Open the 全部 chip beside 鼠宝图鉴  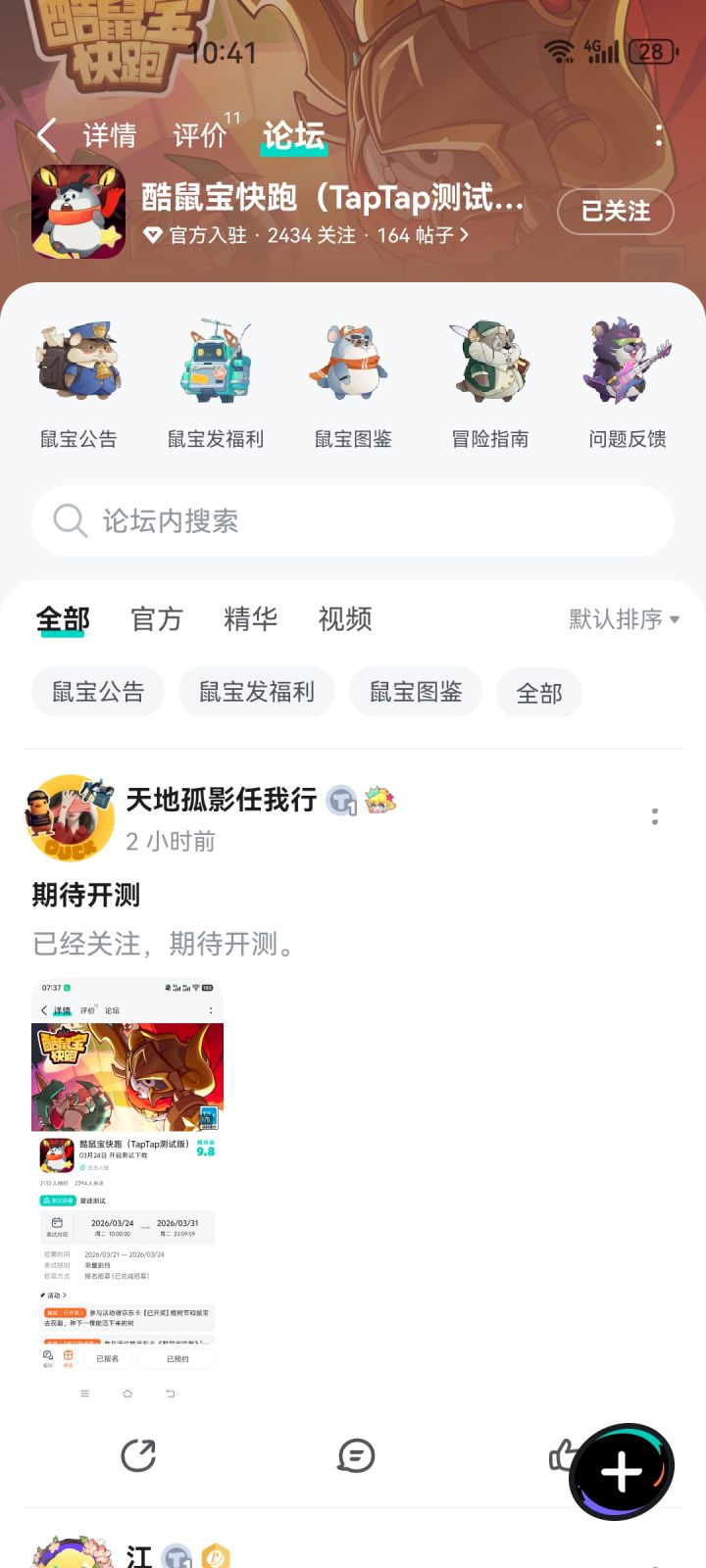539,693
